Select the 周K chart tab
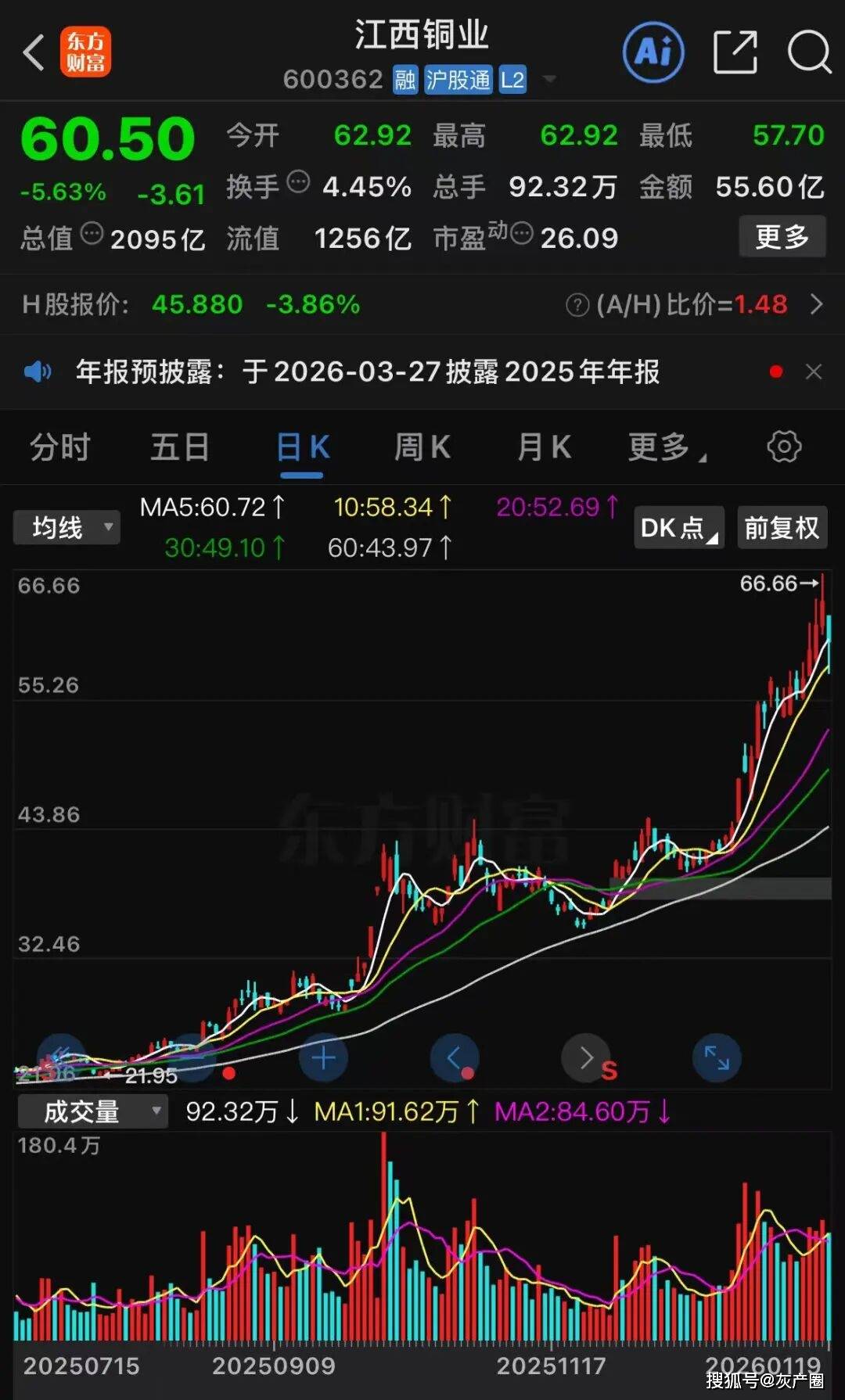845x1400 pixels. pyautogui.click(x=422, y=448)
